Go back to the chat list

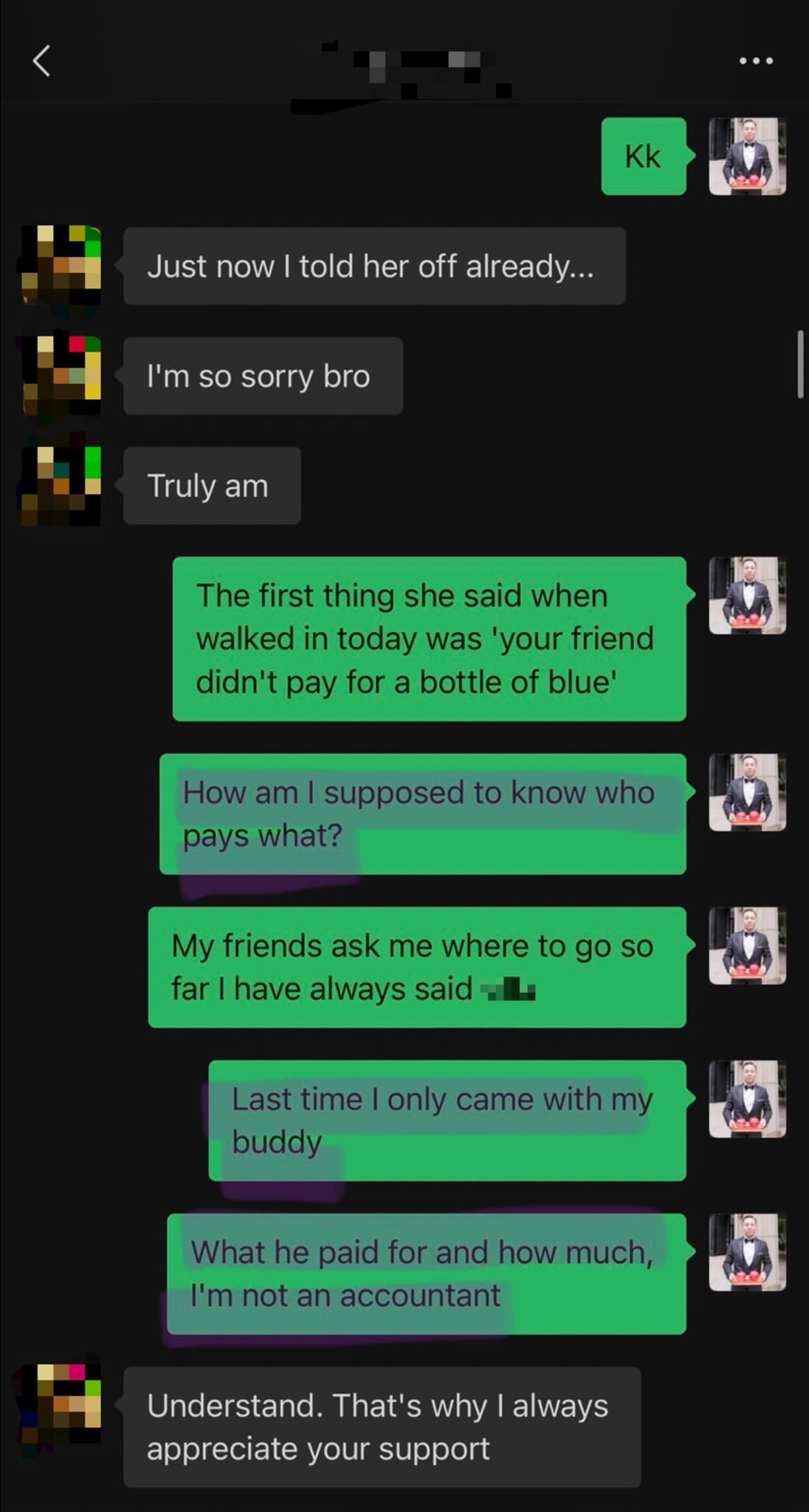[42, 61]
